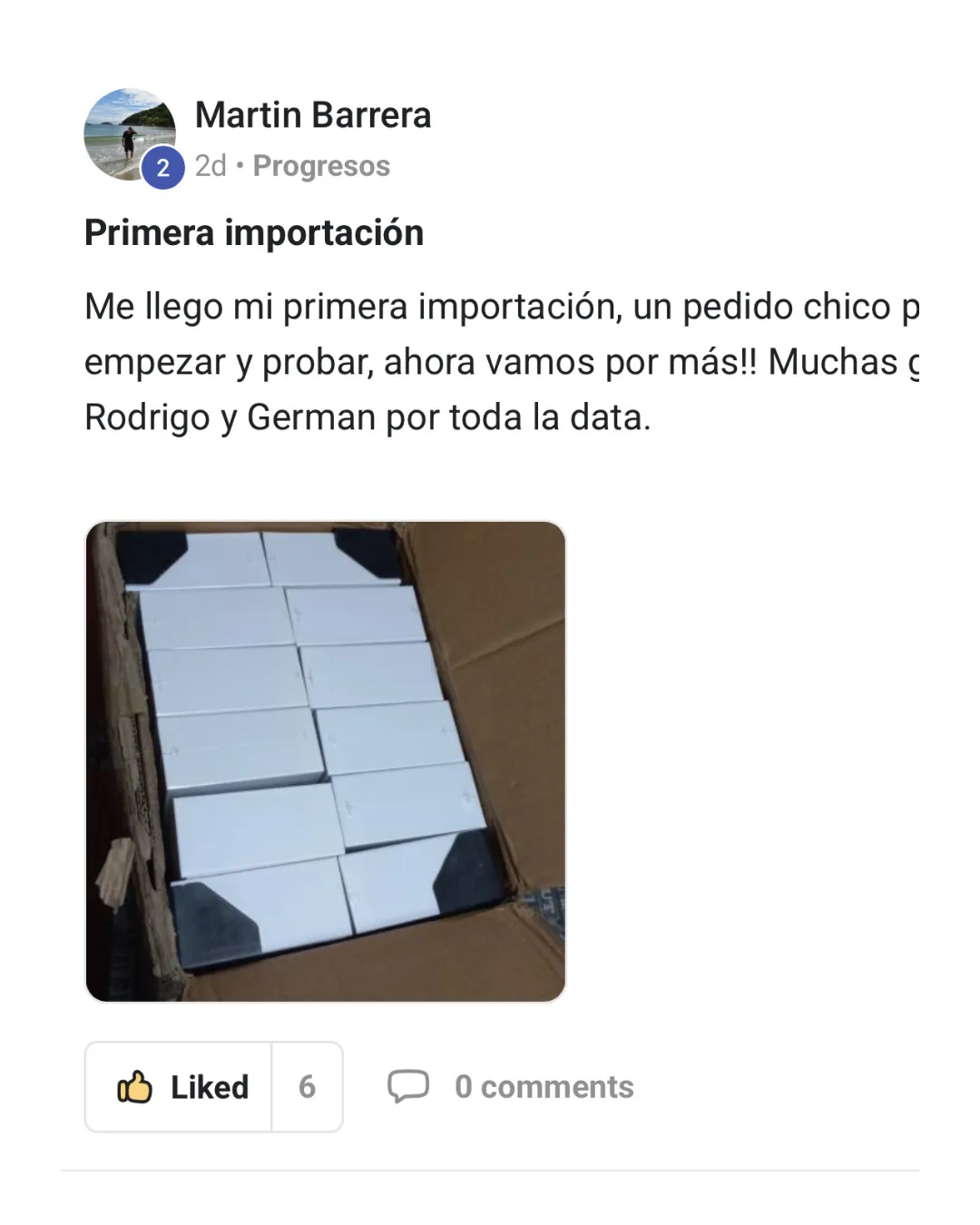Open Martin Barrera's profile name

click(x=312, y=115)
